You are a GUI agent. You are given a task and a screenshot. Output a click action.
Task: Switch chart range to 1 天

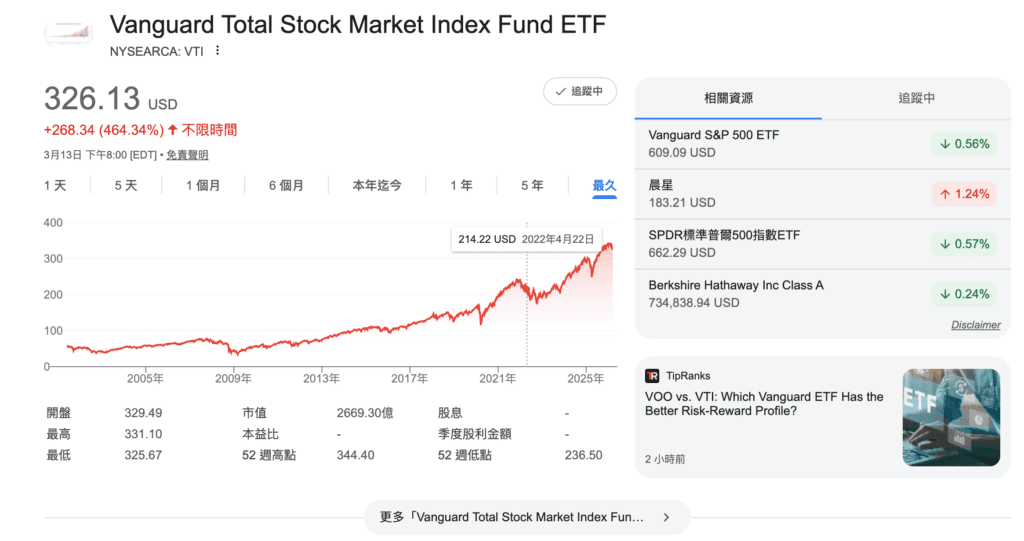(55, 185)
